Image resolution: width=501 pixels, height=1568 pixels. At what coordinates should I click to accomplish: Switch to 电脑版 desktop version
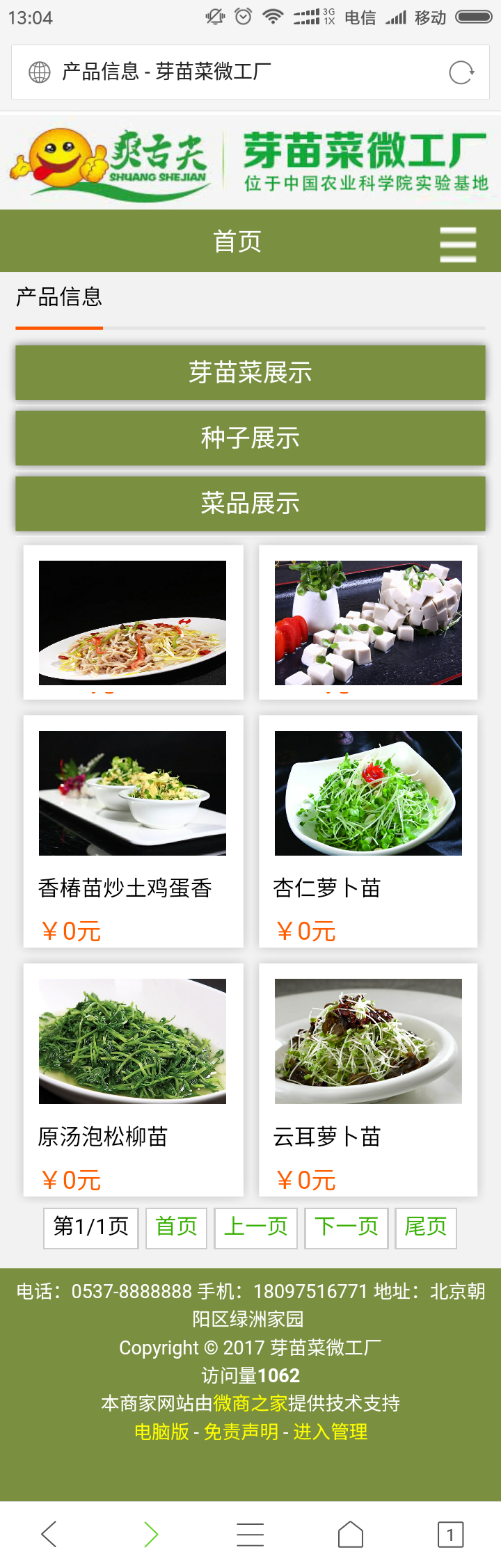click(161, 1432)
